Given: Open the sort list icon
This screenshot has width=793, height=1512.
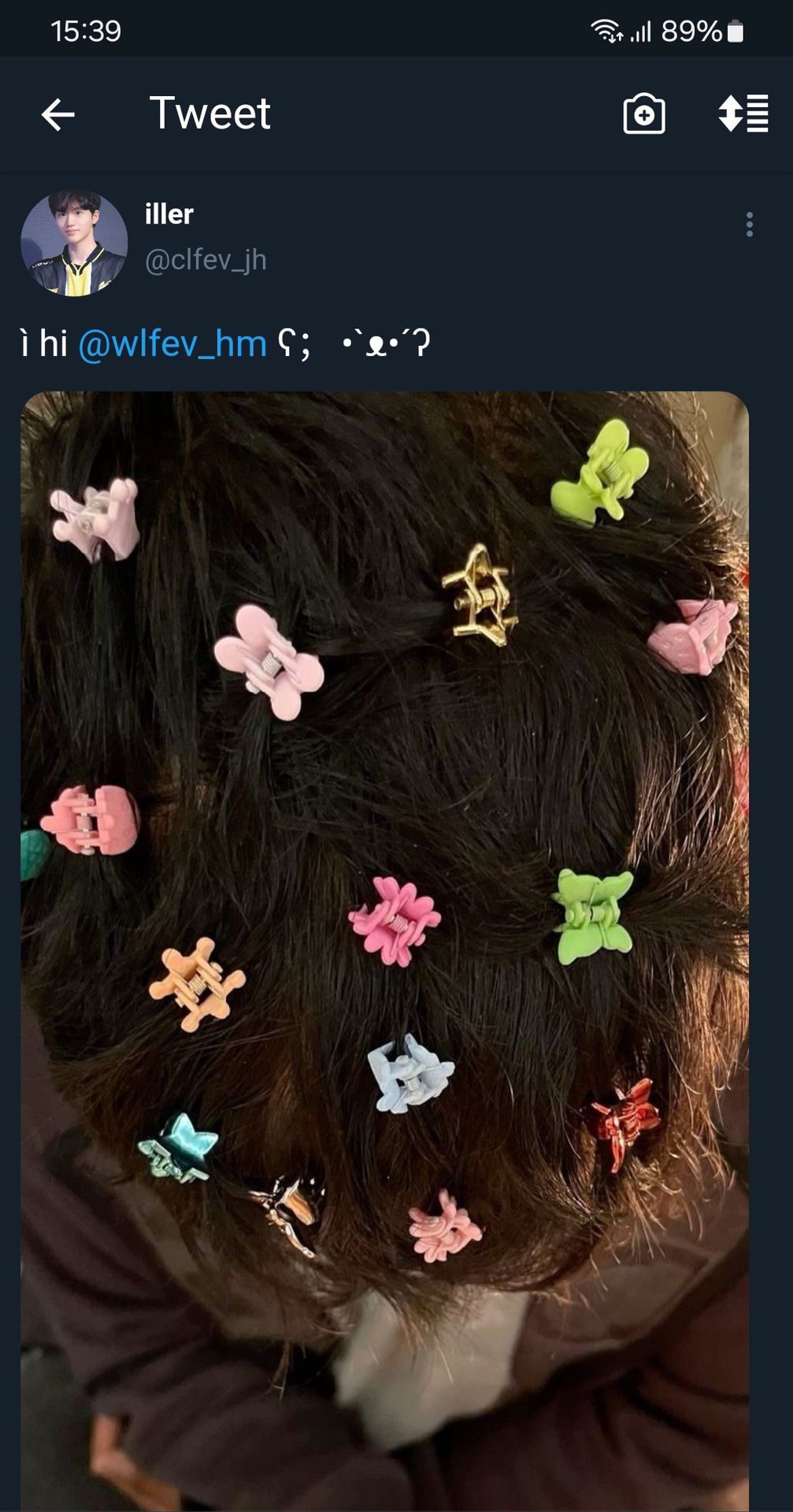Looking at the screenshot, I should pos(743,113).
